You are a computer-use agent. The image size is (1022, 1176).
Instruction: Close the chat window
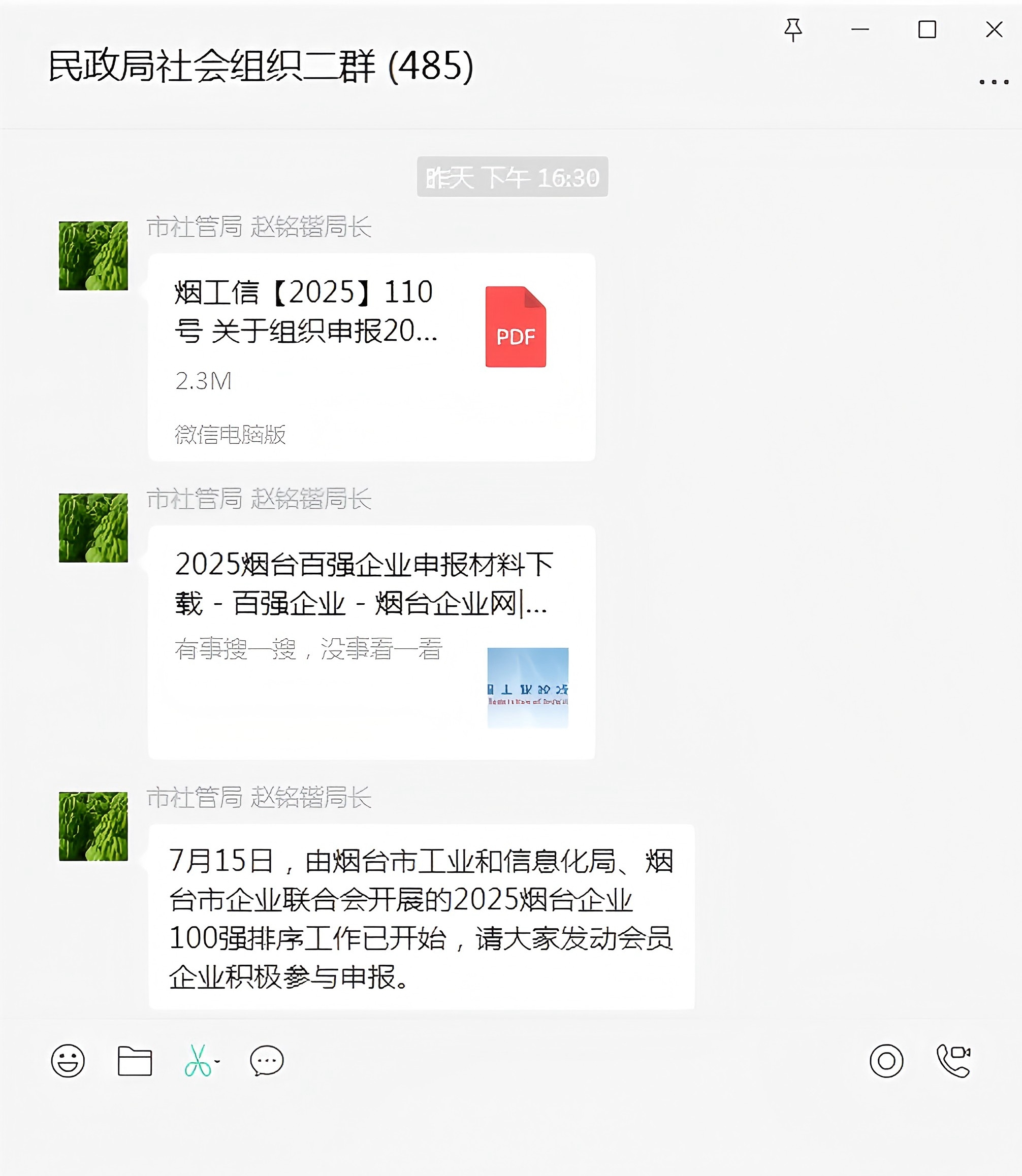coord(994,29)
